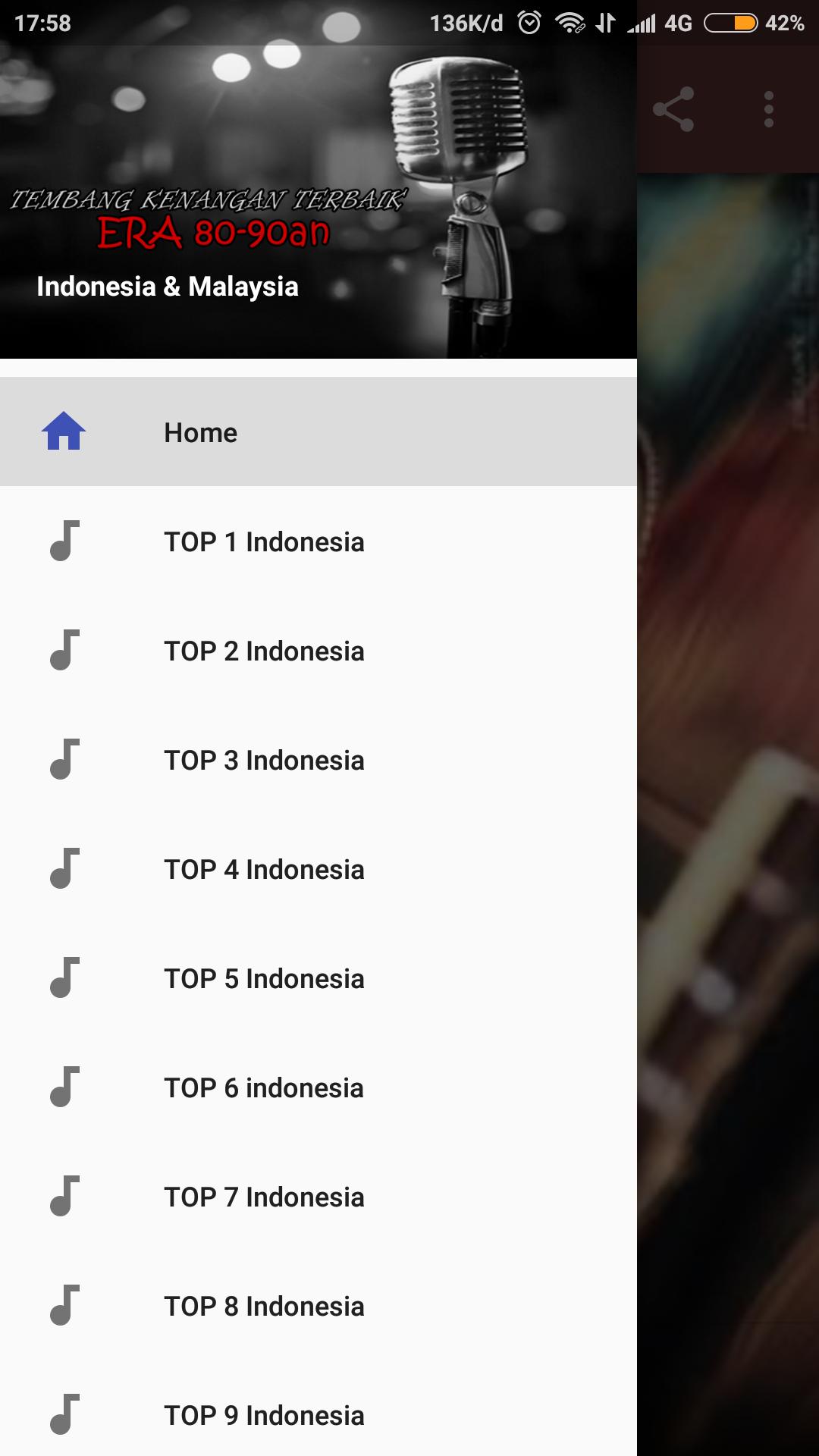Open TOP 2 Indonesia playlist

tap(318, 651)
